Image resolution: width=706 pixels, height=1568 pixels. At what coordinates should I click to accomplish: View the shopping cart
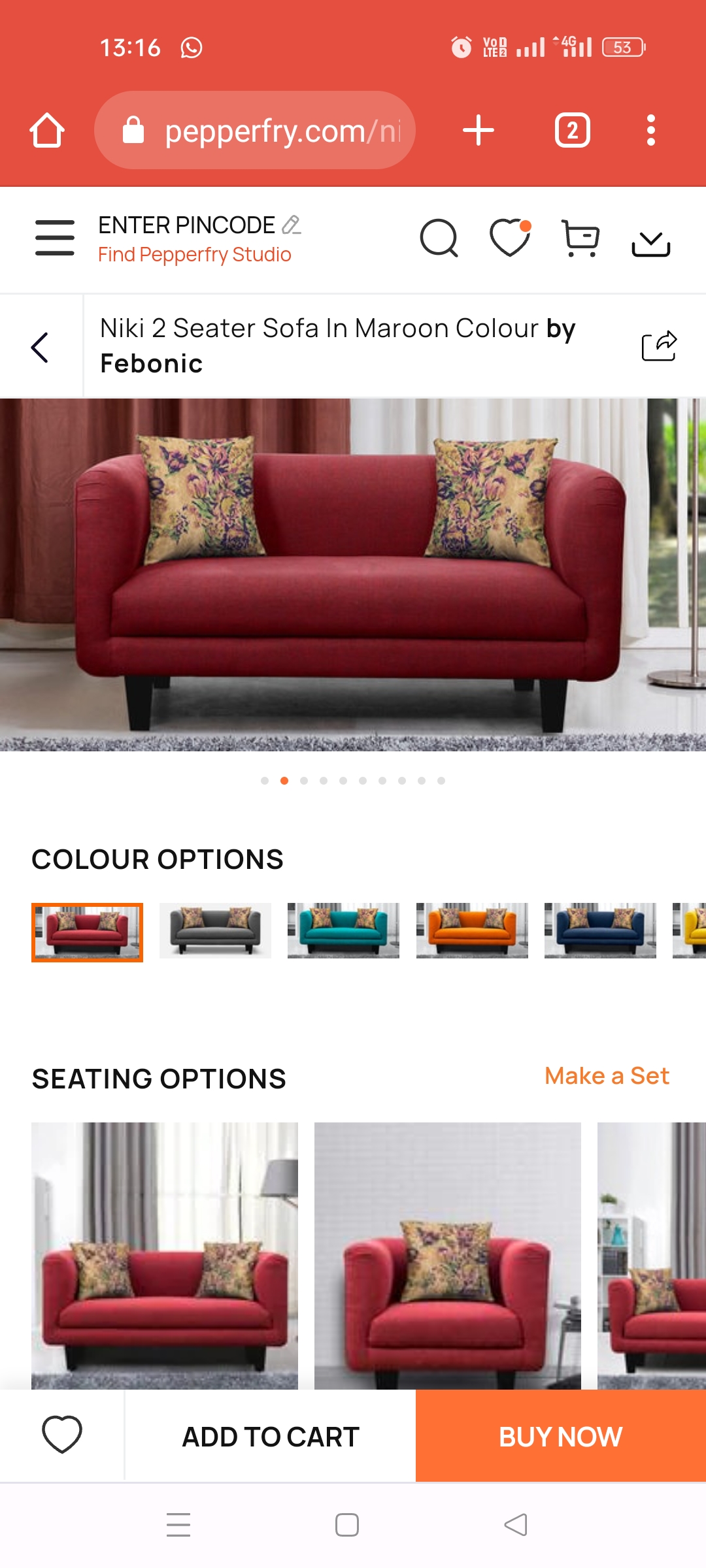click(x=580, y=238)
